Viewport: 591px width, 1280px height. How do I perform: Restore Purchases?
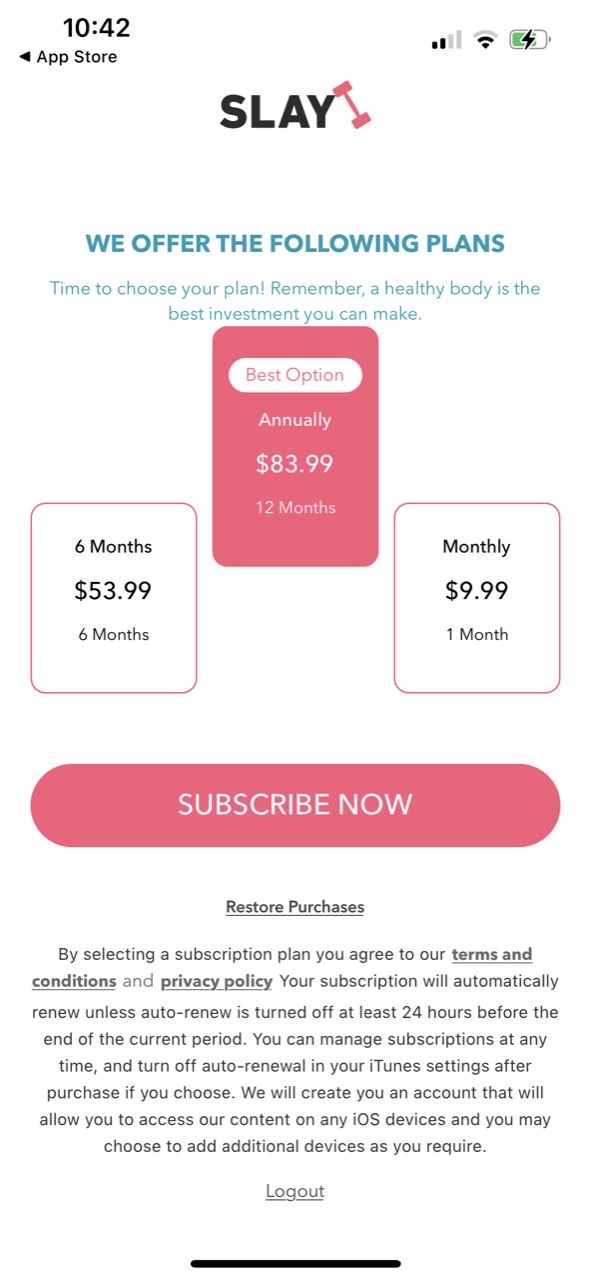(295, 907)
